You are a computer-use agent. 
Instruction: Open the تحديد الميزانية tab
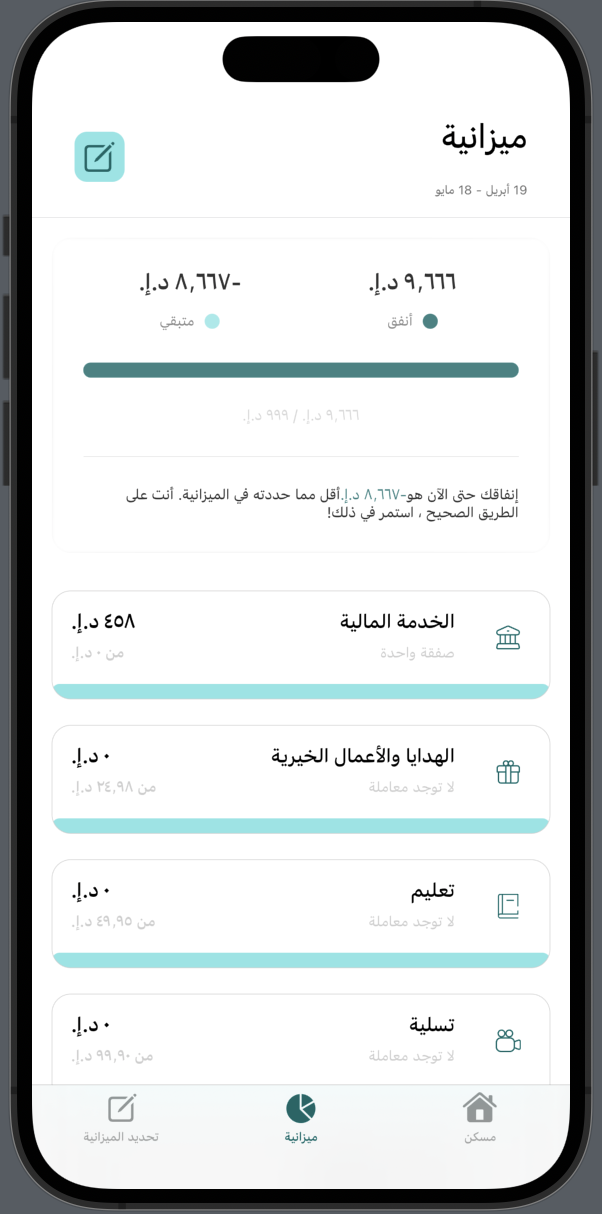coord(121,1118)
